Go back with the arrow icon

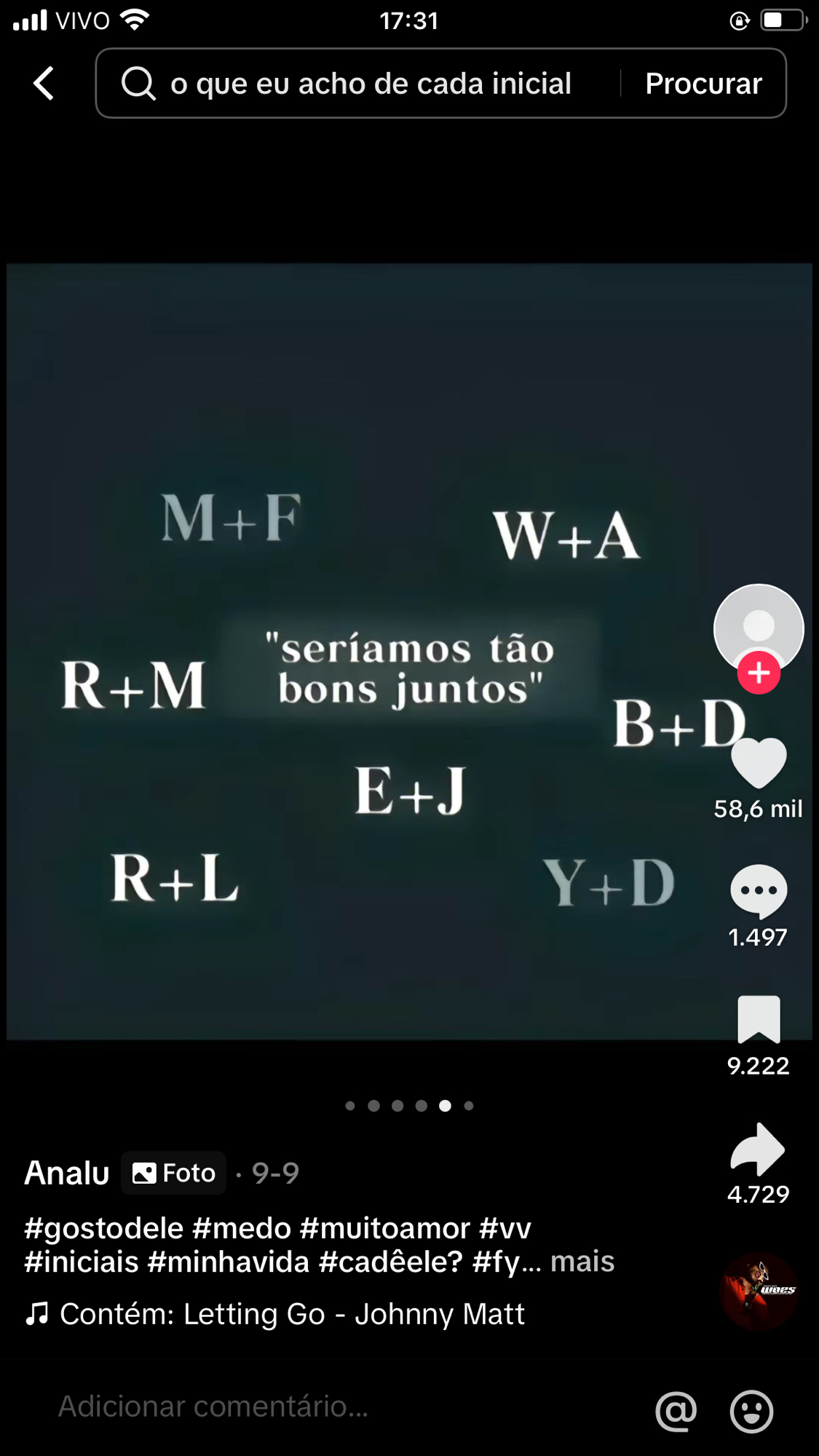44,83
